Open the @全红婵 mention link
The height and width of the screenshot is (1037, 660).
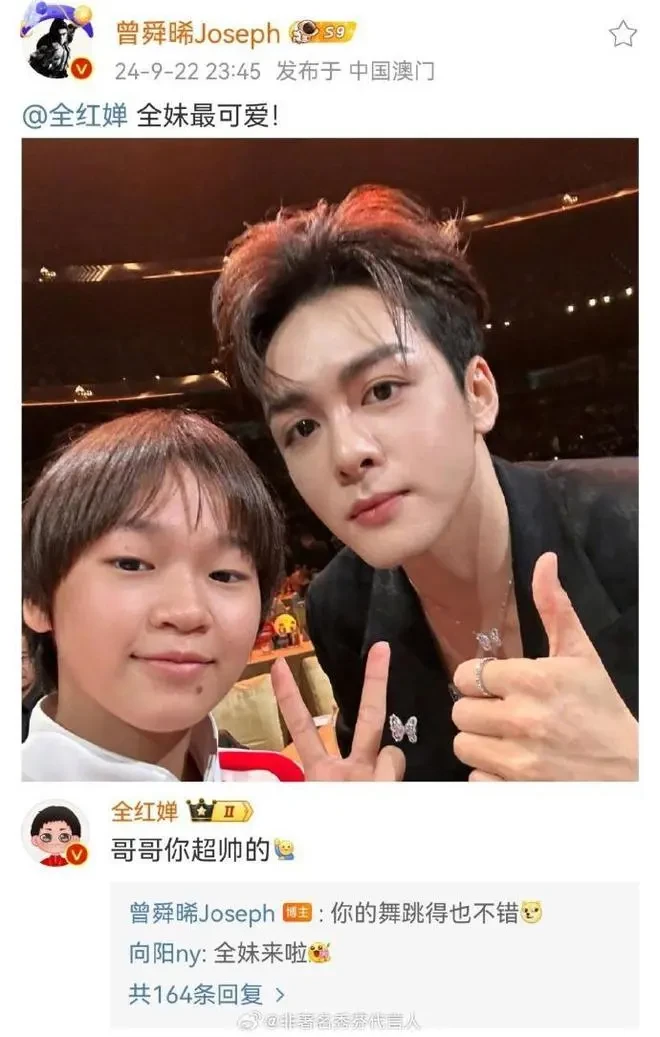75,115
